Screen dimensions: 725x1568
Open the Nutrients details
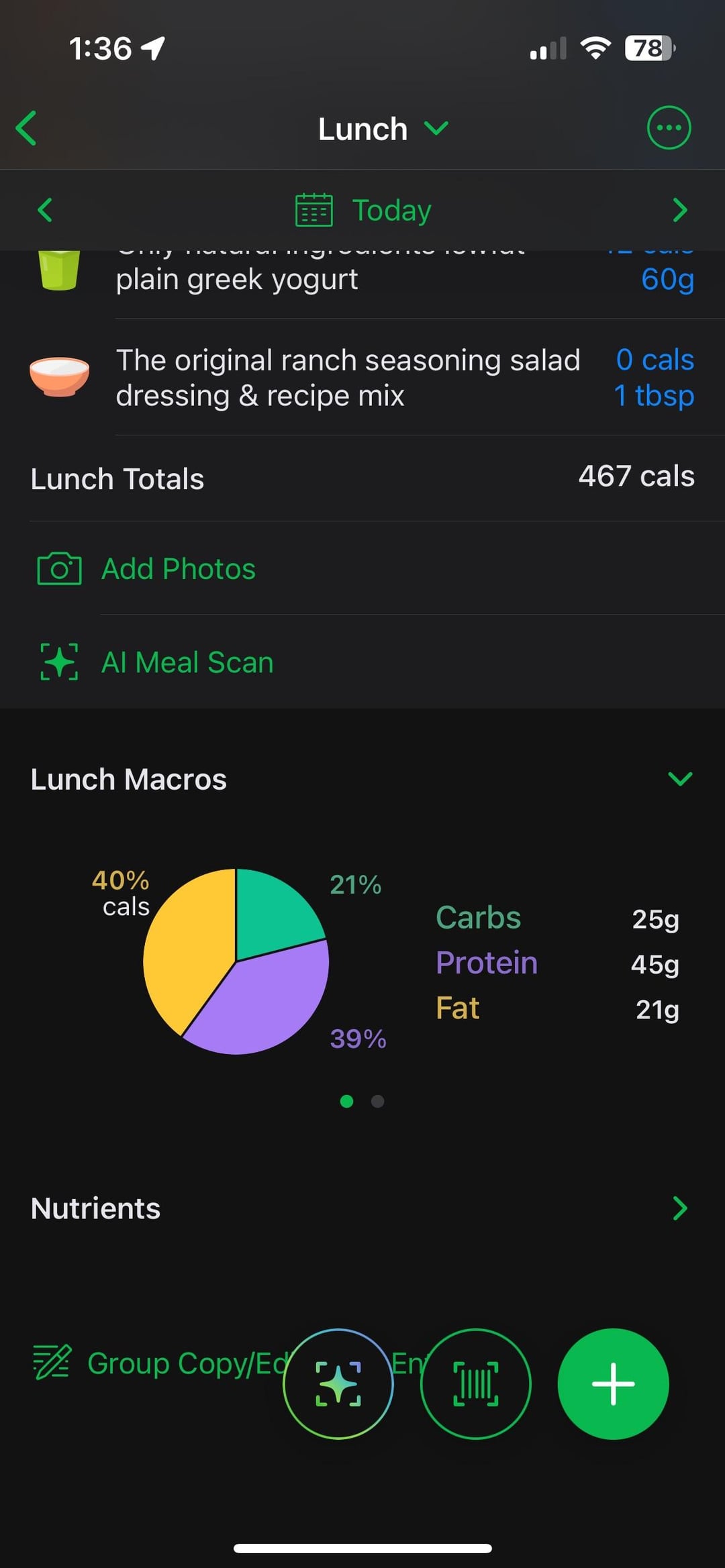point(679,1208)
